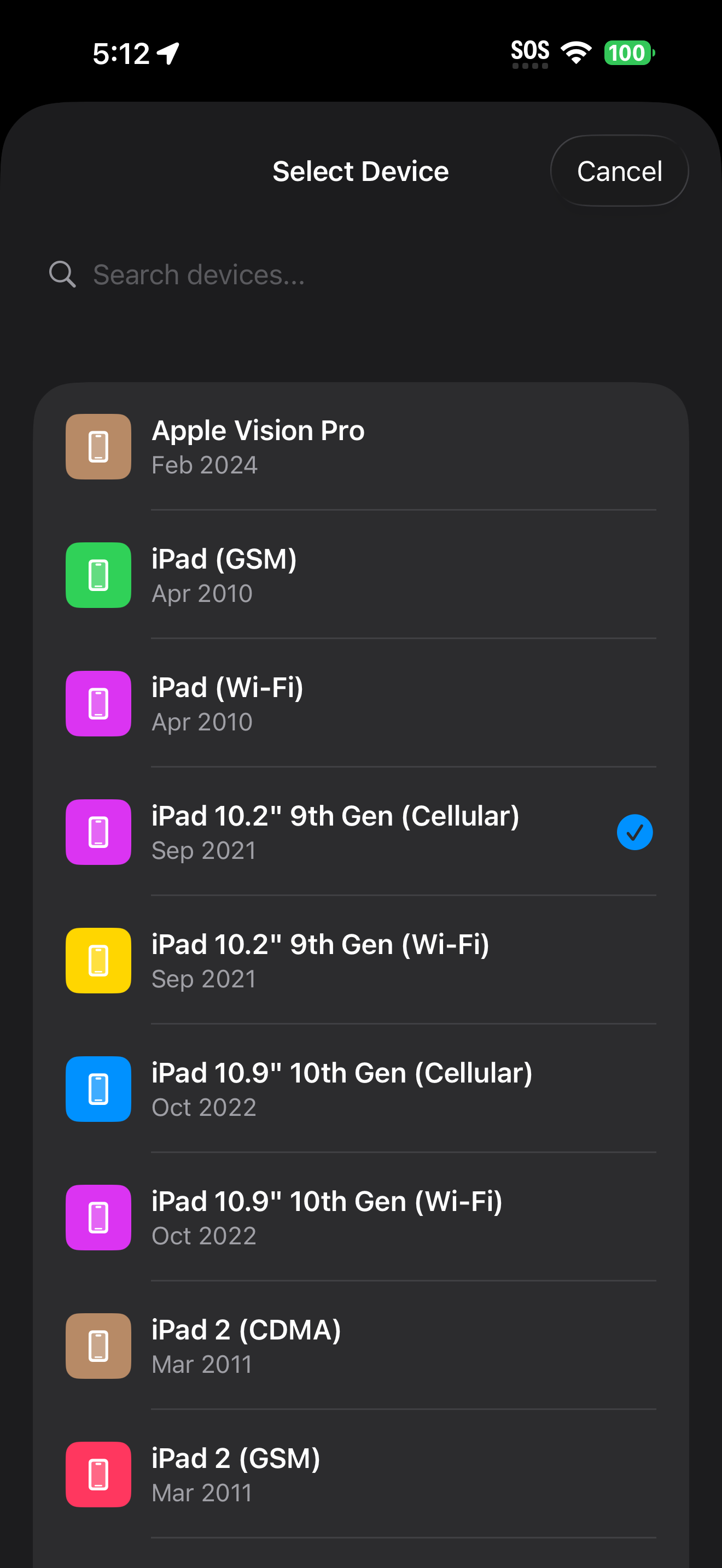This screenshot has height=1568, width=722.
Task: Click the green iPad (GSM) icon
Action: coord(98,575)
